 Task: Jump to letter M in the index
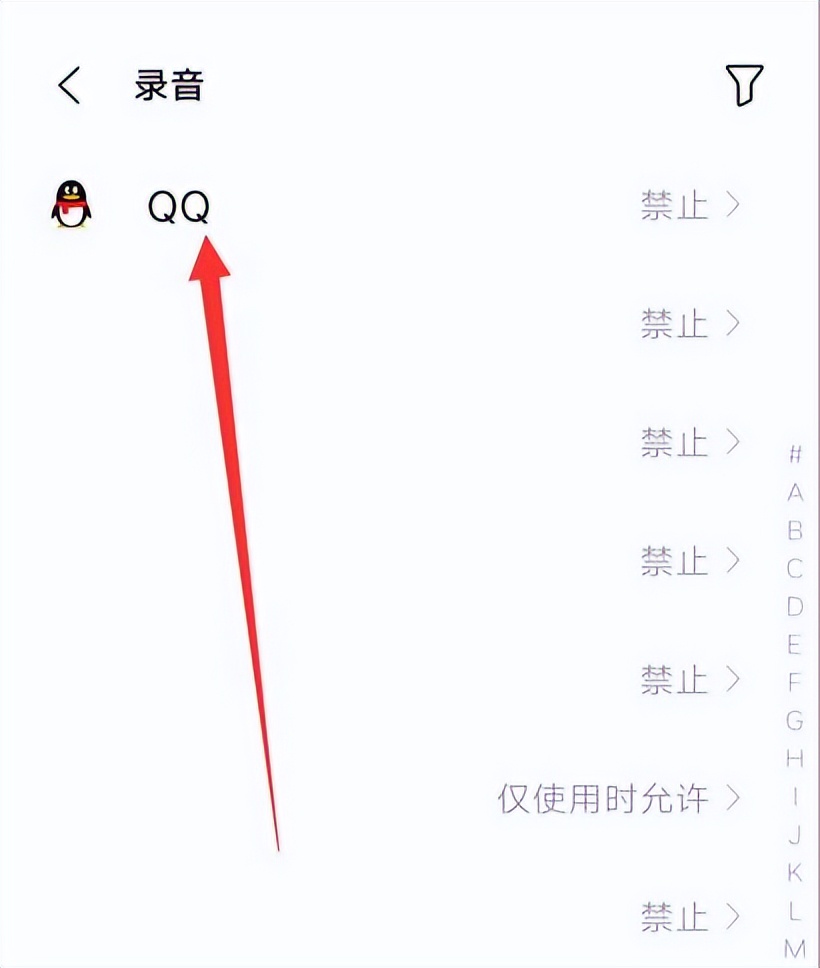tap(795, 948)
